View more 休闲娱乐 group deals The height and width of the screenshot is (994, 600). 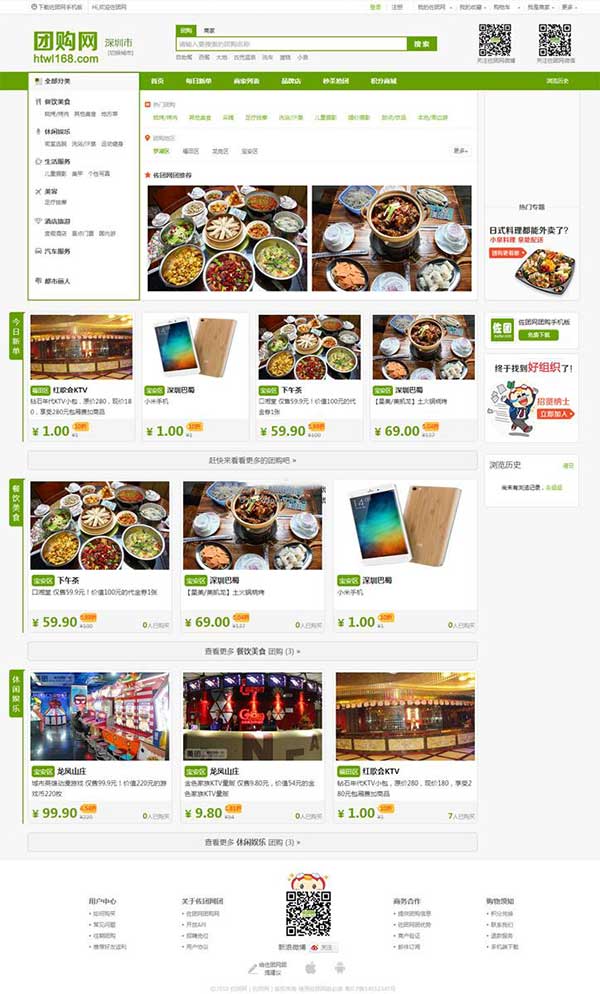(252, 842)
